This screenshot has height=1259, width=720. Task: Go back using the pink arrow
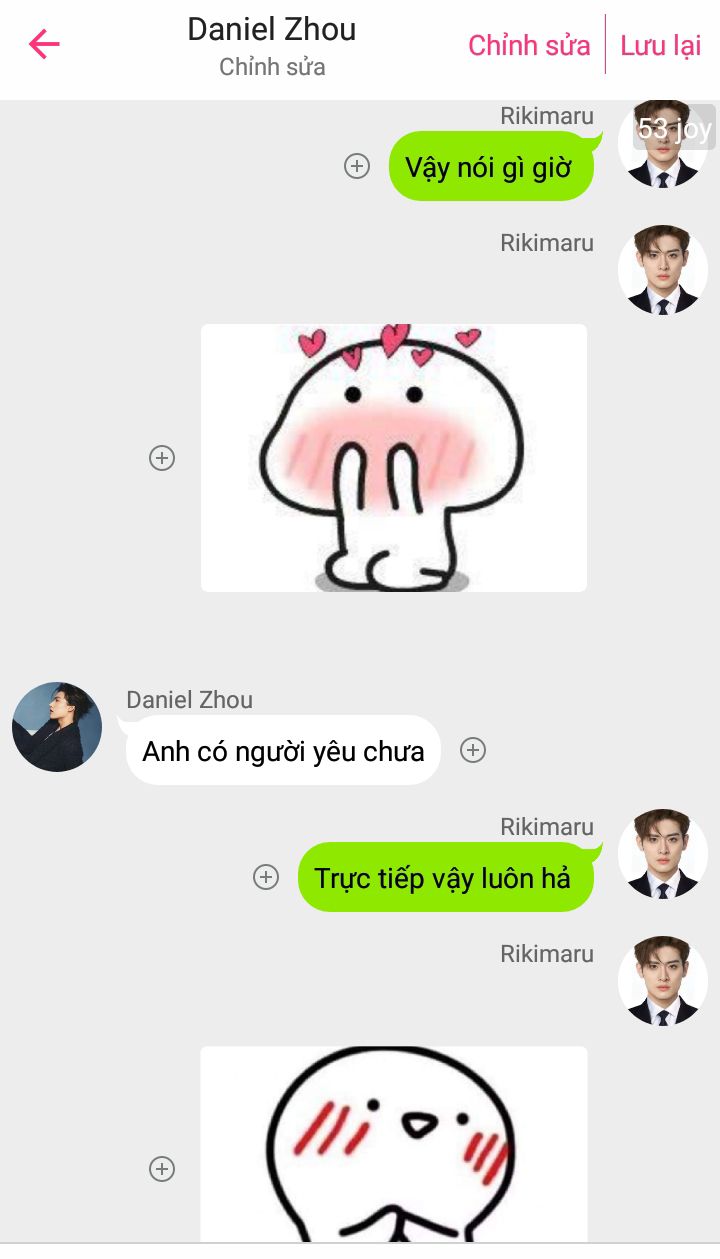(44, 44)
